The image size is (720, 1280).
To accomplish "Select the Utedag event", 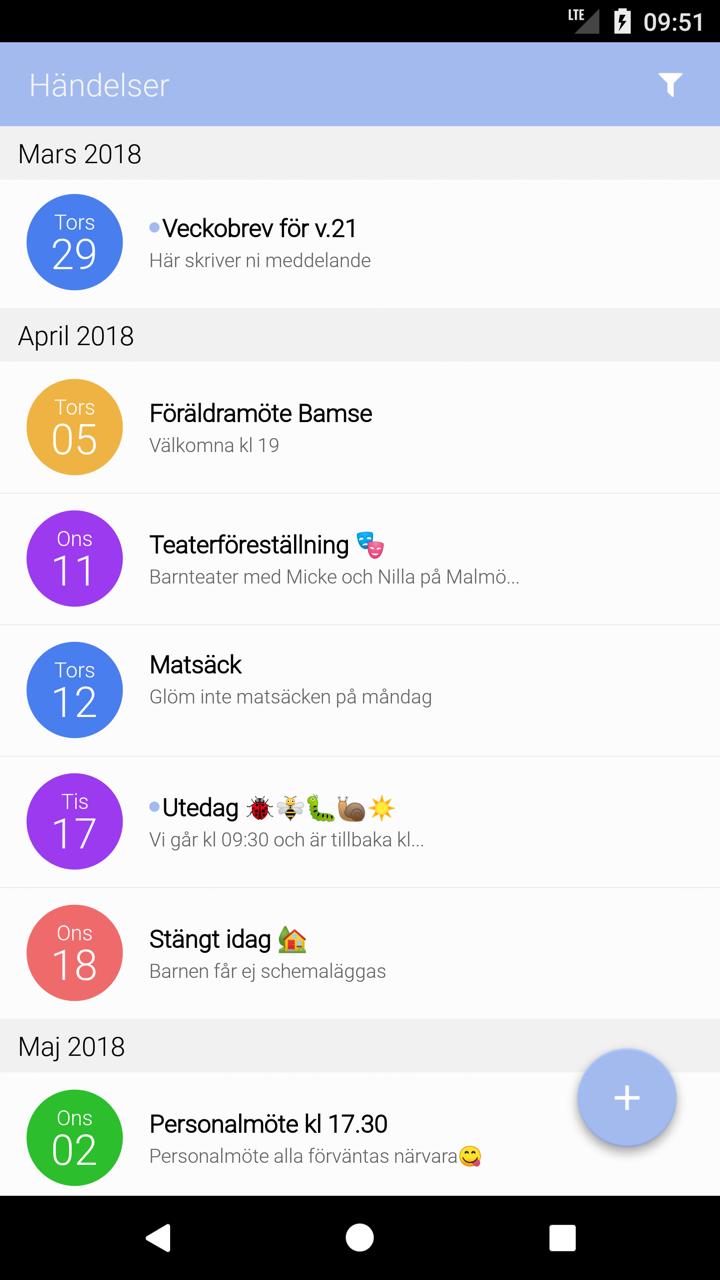I will 360,822.
